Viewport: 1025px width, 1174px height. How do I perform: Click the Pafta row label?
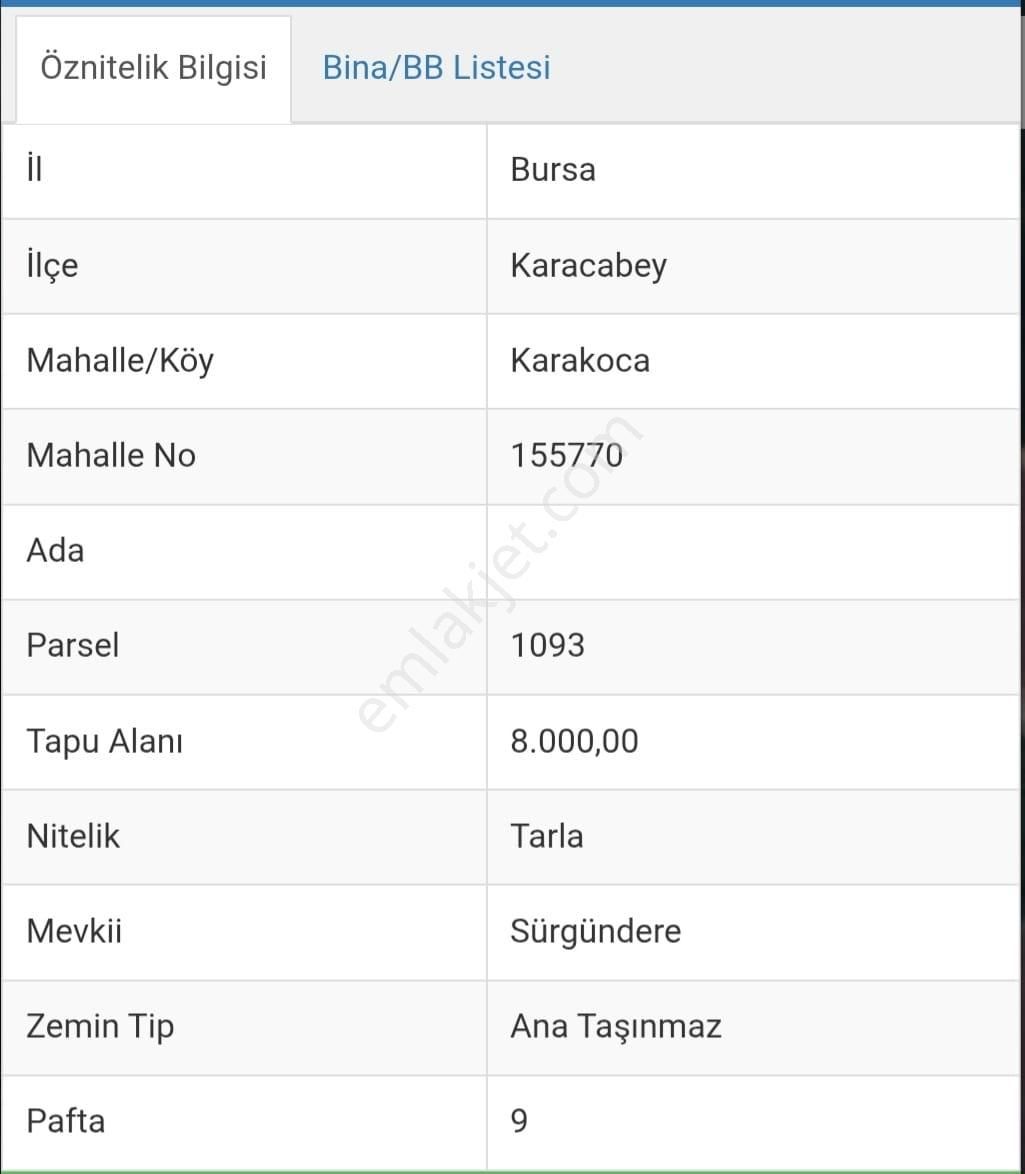(66, 1120)
